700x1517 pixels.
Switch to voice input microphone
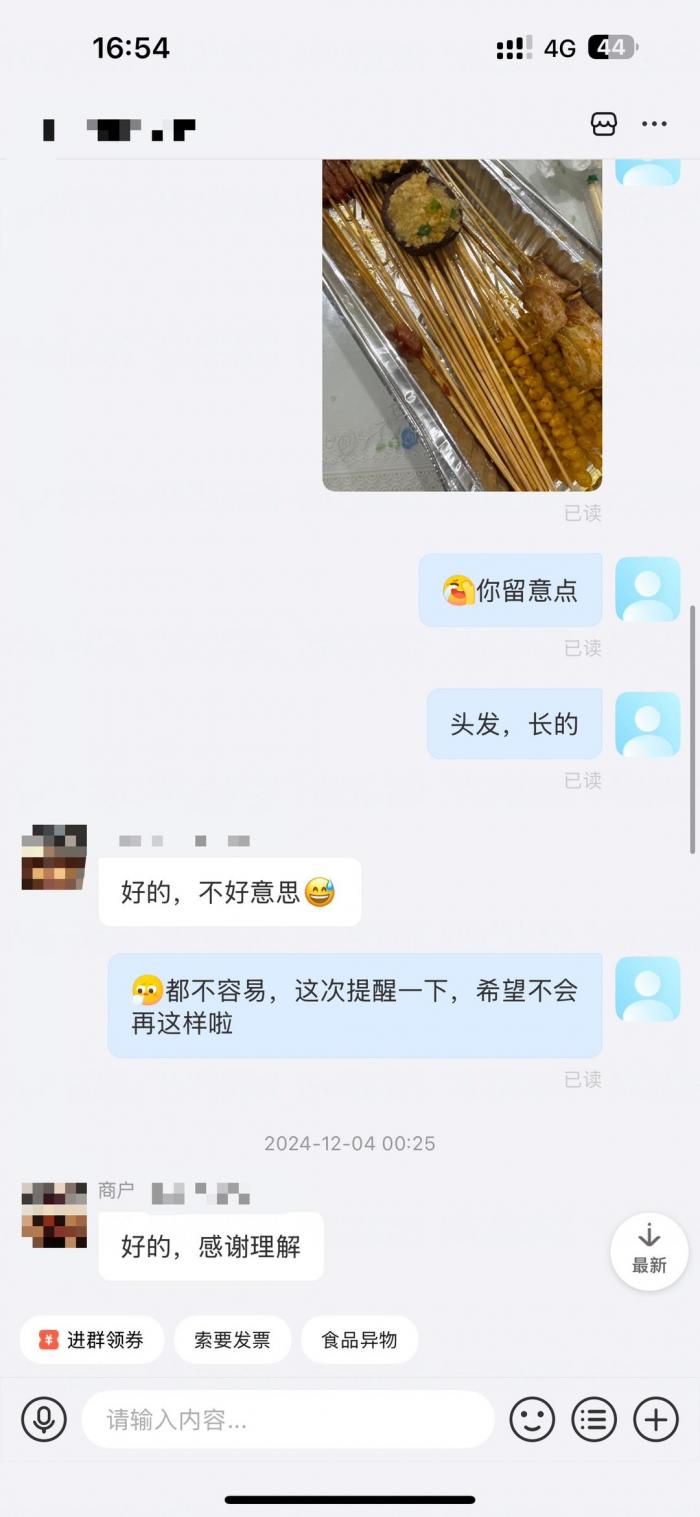pyautogui.click(x=44, y=1419)
